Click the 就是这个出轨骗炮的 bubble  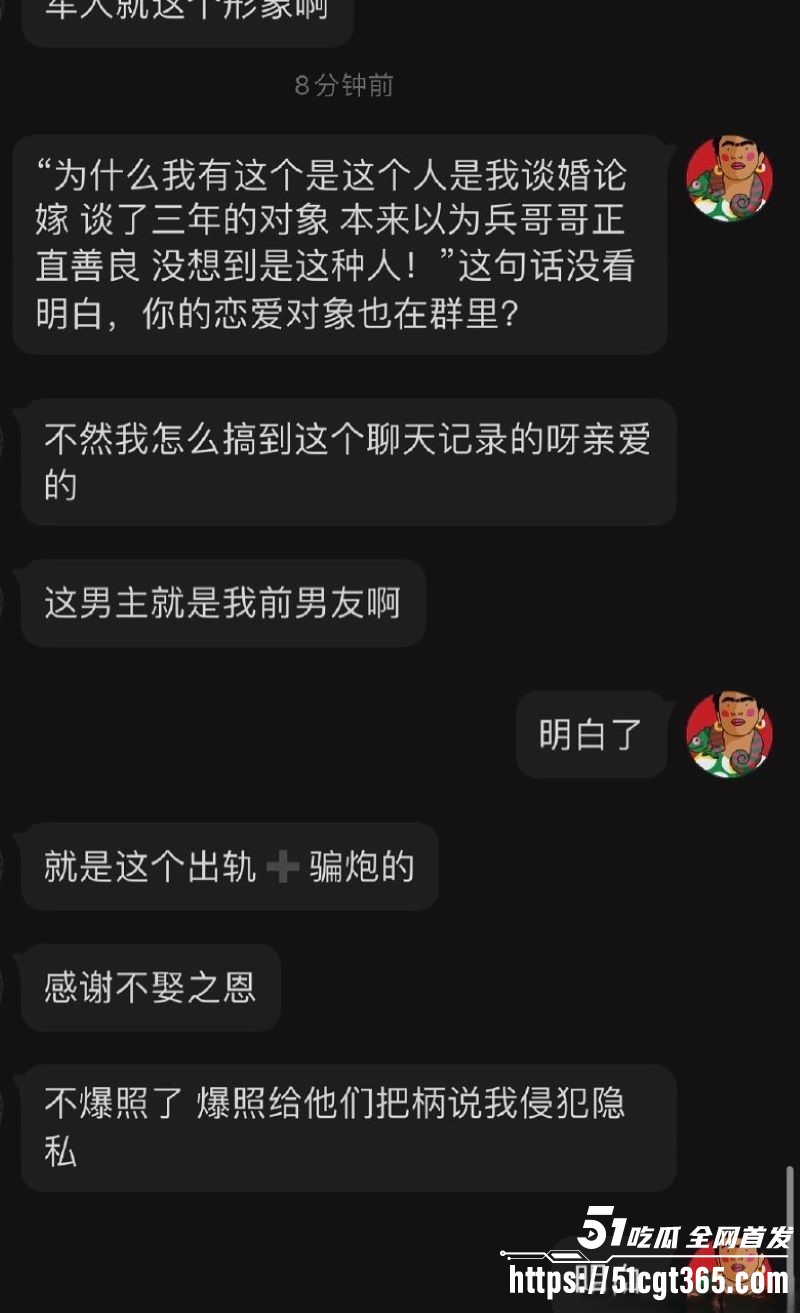pos(228,869)
